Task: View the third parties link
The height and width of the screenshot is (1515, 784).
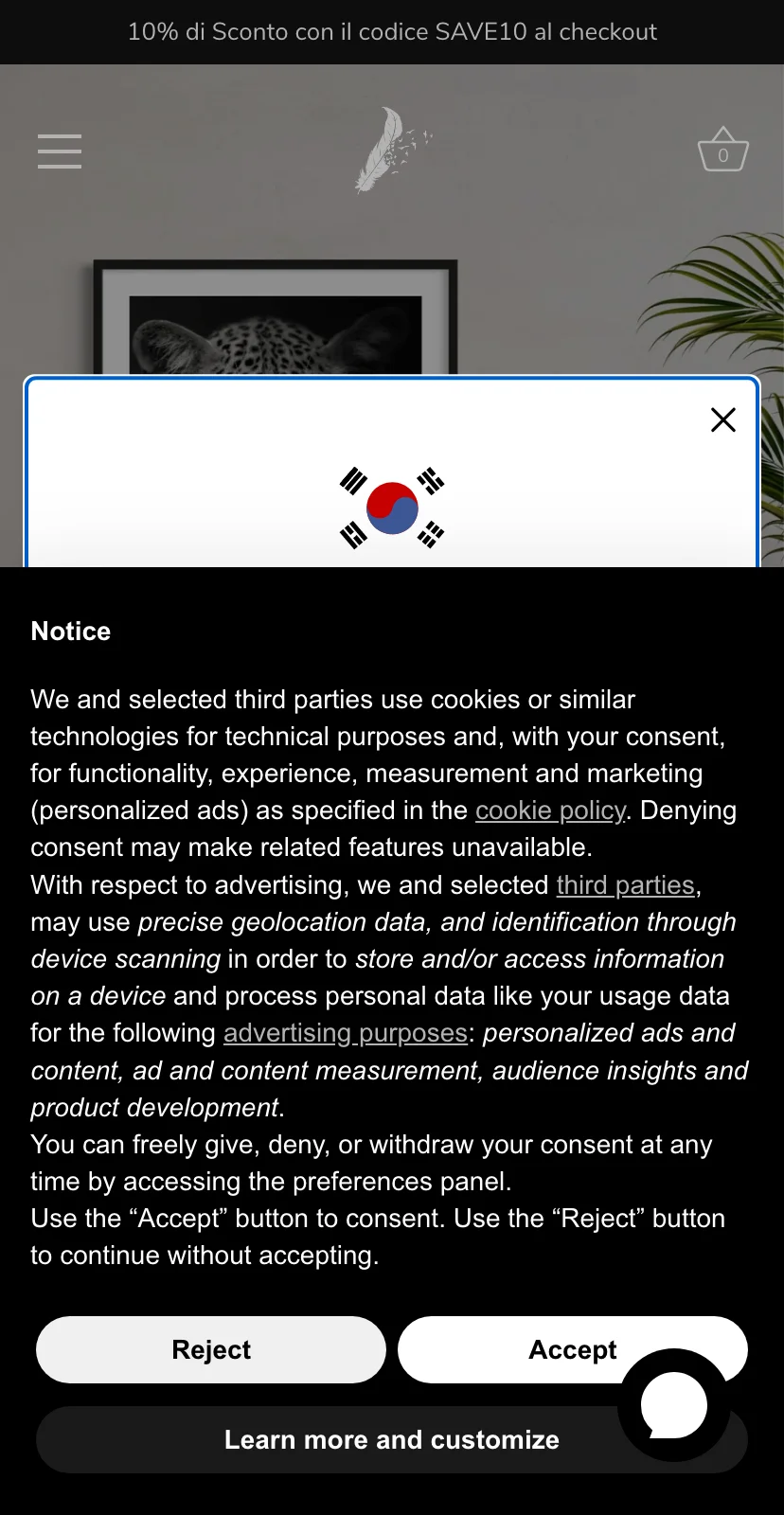Action: pos(626,885)
